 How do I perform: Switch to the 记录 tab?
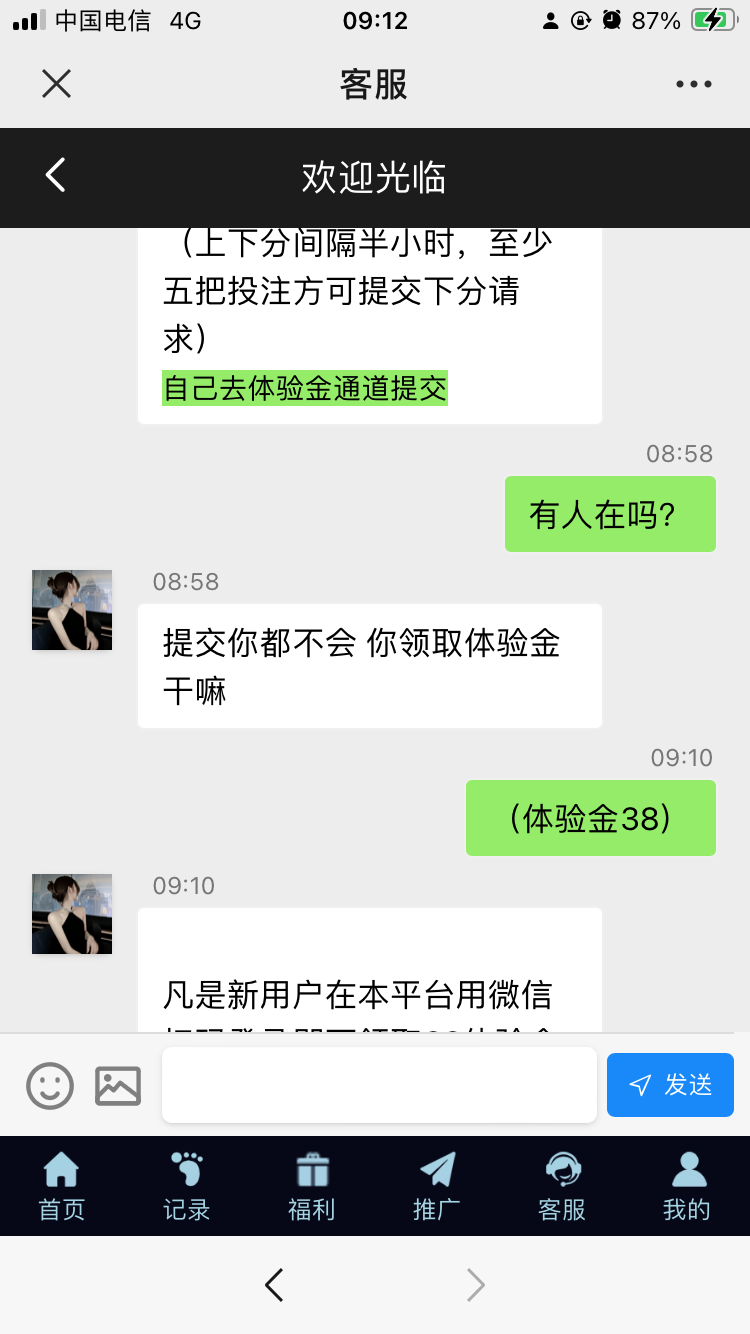coord(187,1186)
